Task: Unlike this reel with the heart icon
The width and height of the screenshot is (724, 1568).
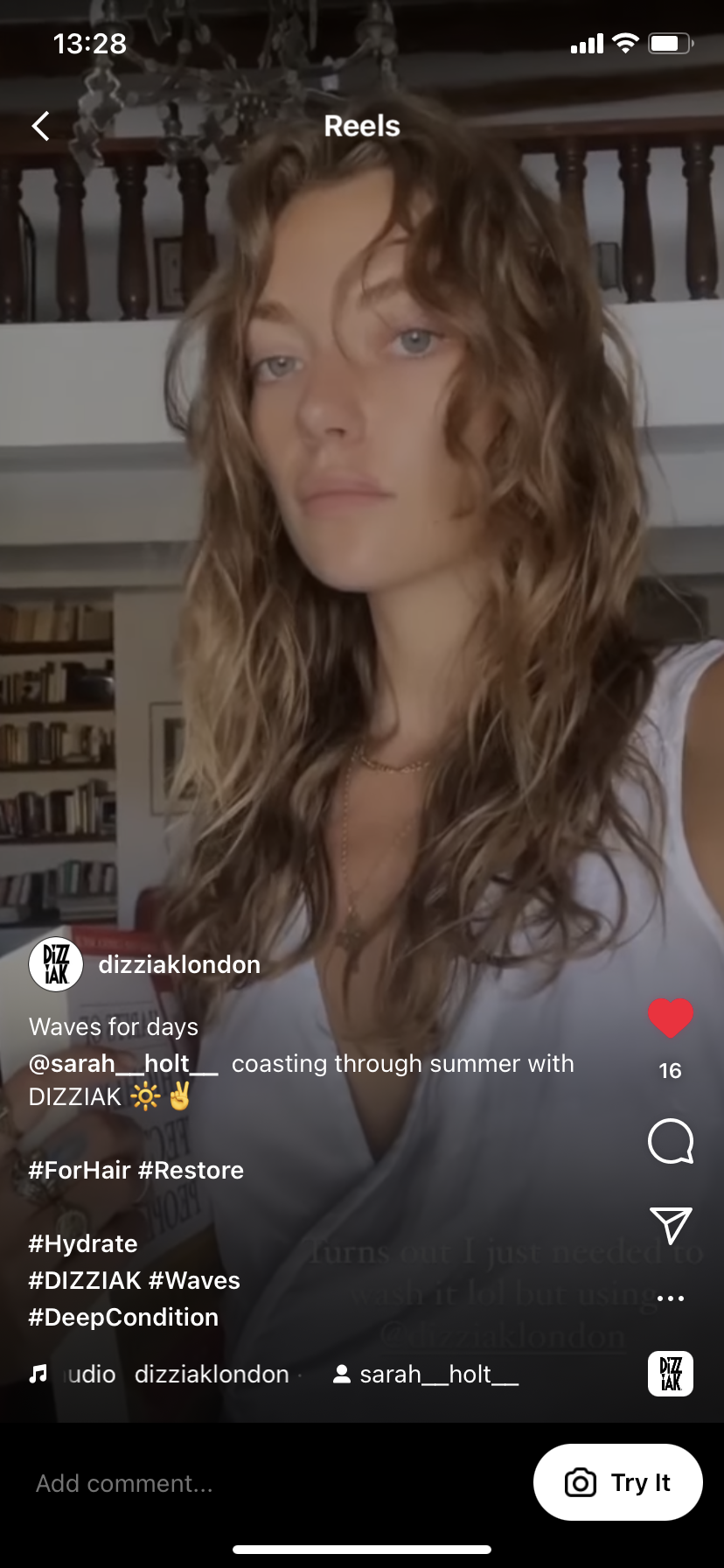Action: (x=670, y=1018)
